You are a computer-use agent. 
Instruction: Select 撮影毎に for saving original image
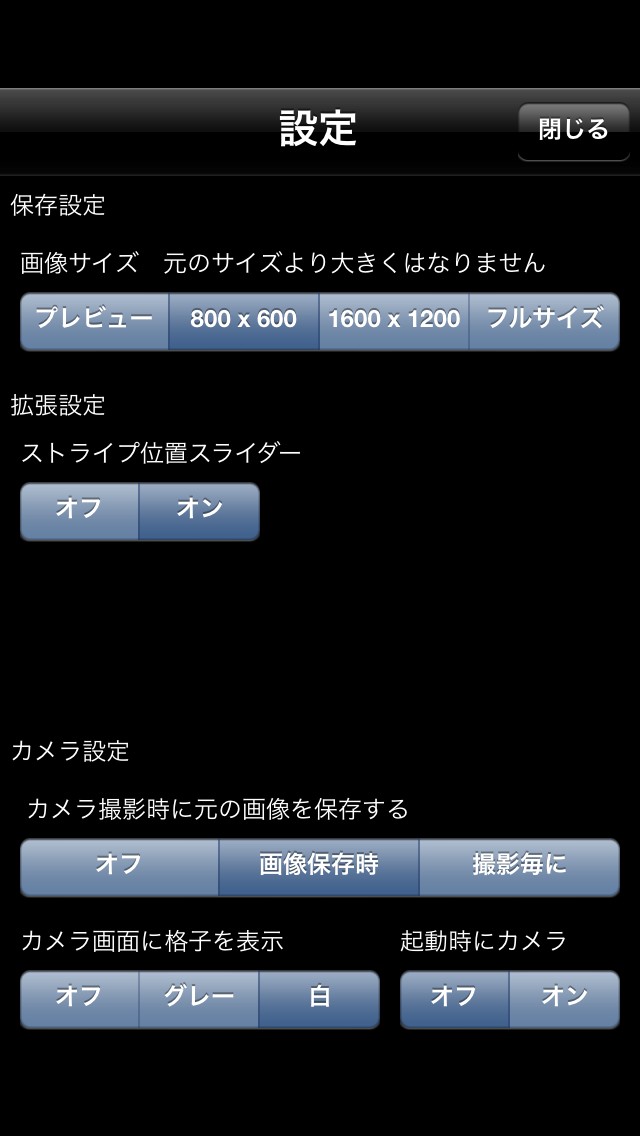click(519, 867)
